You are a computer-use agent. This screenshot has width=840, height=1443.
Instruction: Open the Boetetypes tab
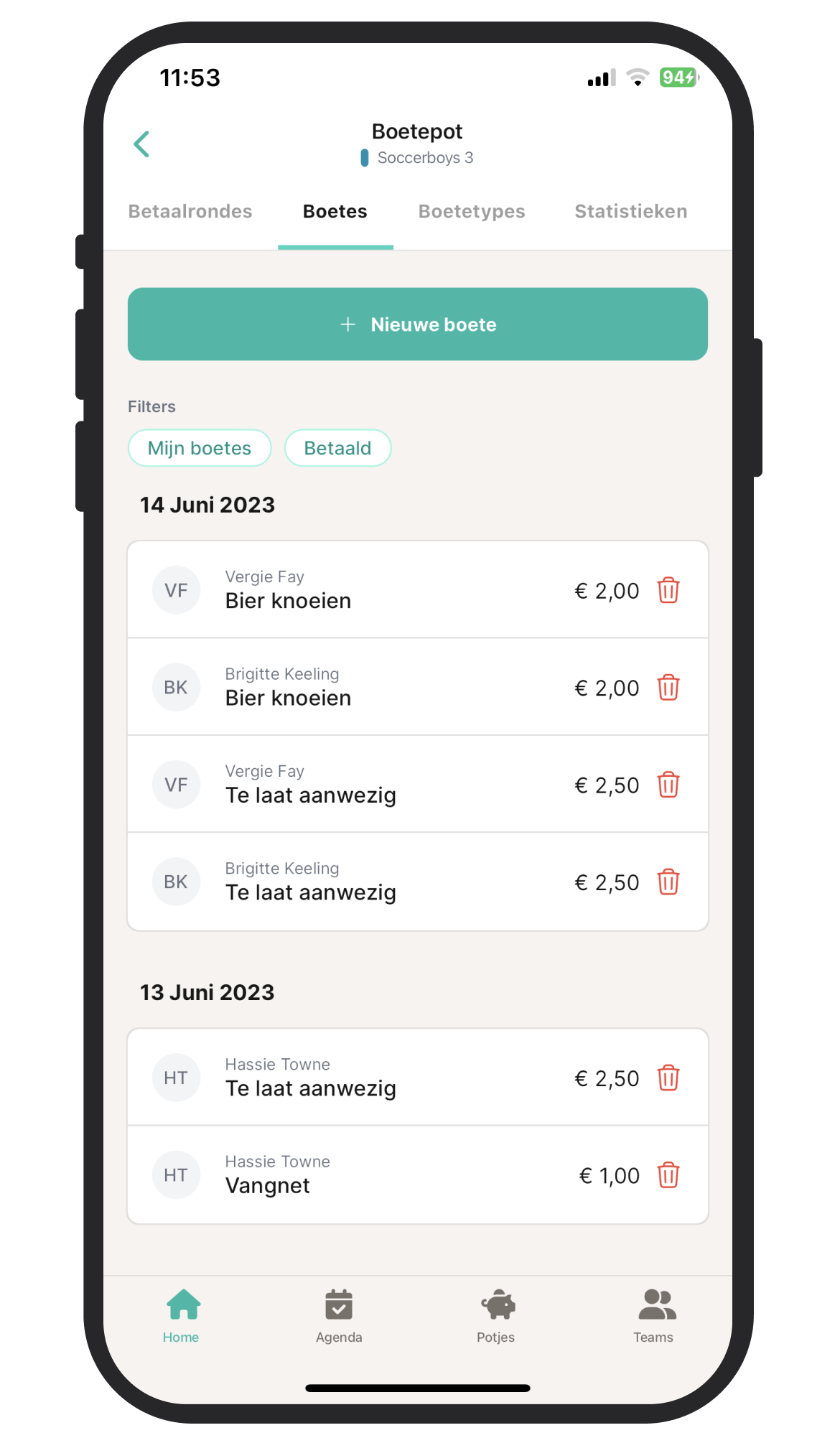[472, 212]
